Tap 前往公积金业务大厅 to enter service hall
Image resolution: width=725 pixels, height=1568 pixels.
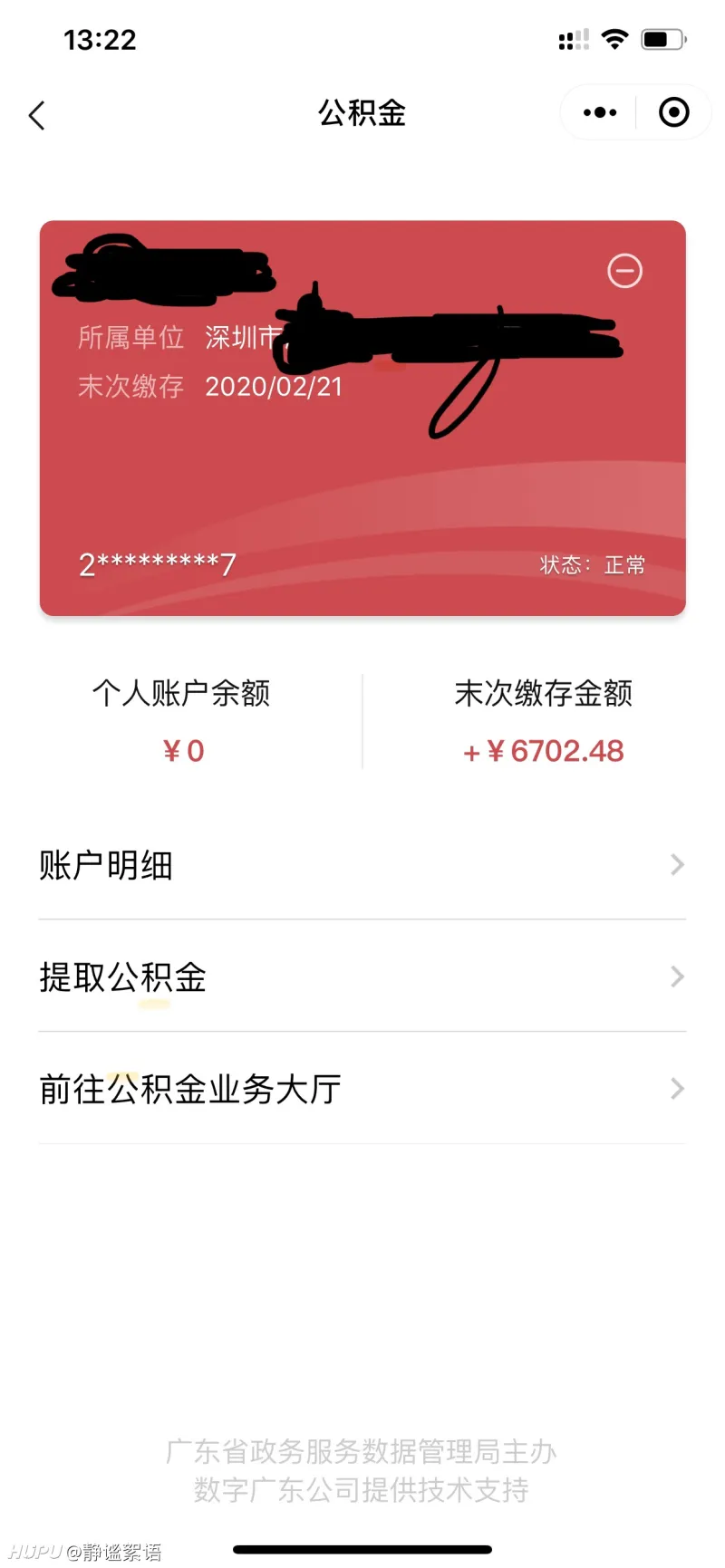(190, 1089)
